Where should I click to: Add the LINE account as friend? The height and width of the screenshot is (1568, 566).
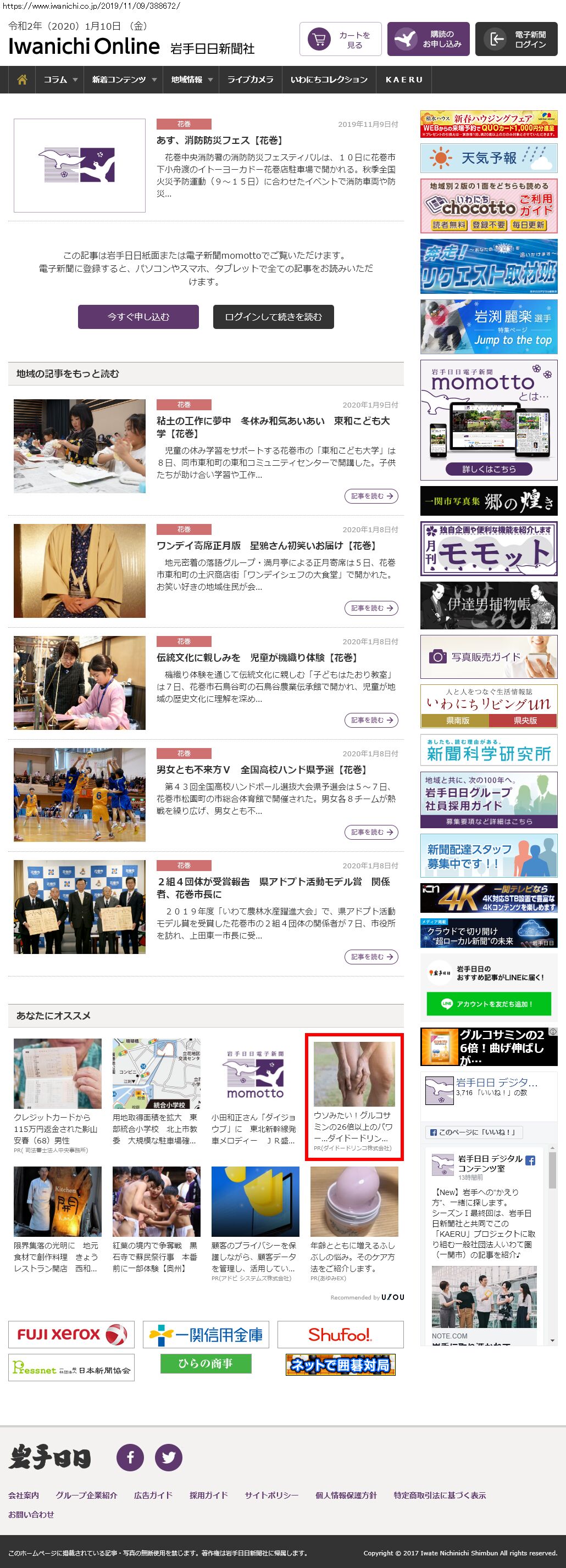(x=489, y=1004)
